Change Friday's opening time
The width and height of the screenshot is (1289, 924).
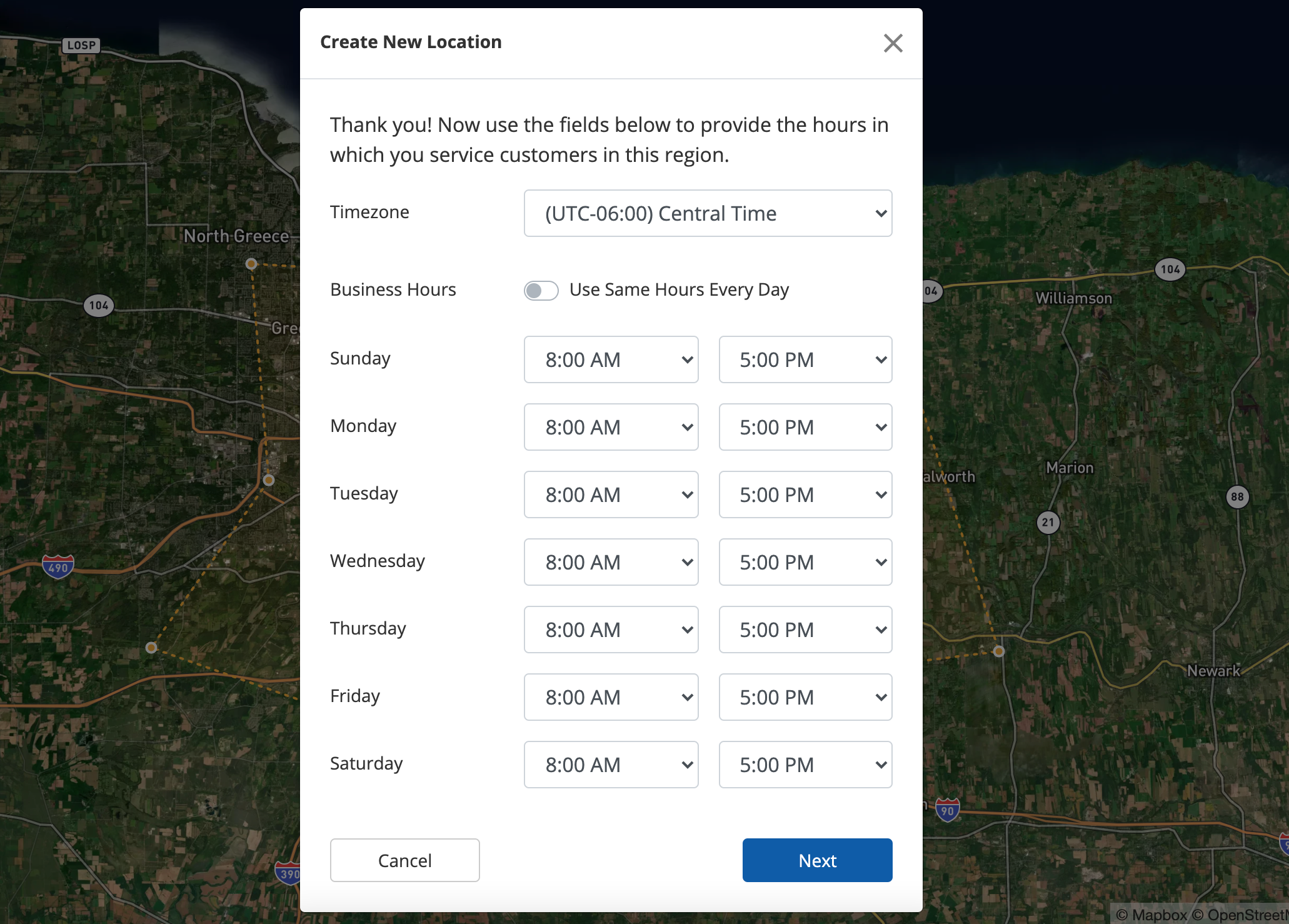[611, 697]
